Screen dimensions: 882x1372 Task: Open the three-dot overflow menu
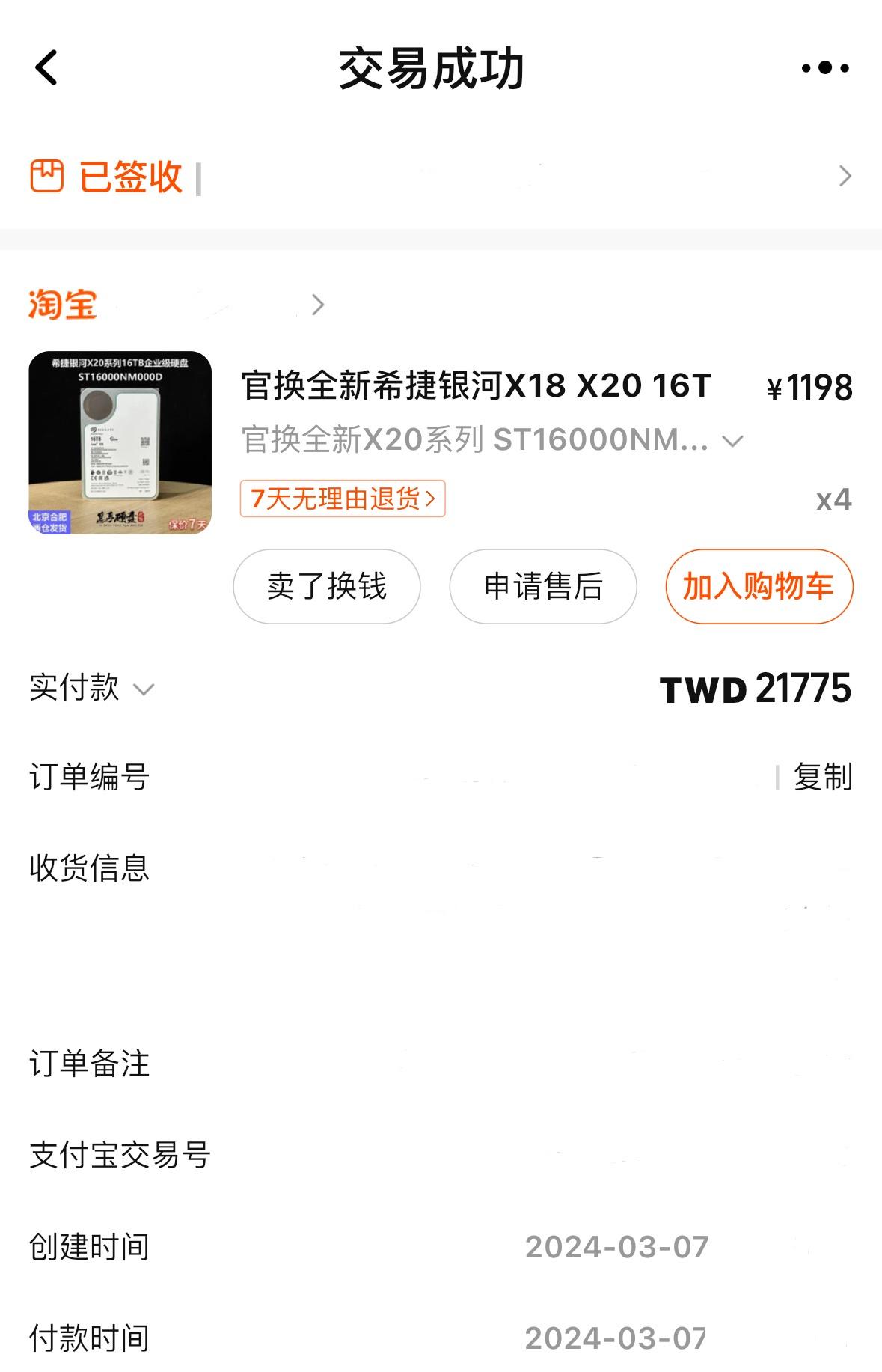coord(824,68)
